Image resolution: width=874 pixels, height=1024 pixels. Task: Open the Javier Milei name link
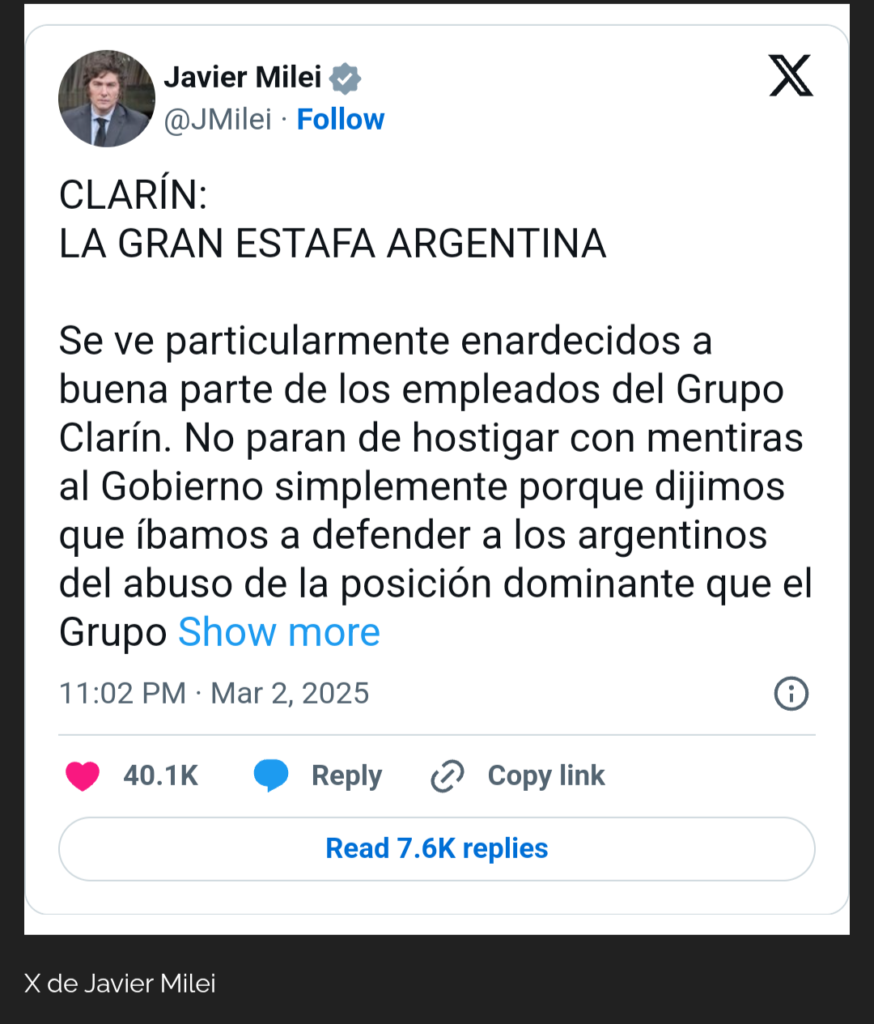click(242, 77)
